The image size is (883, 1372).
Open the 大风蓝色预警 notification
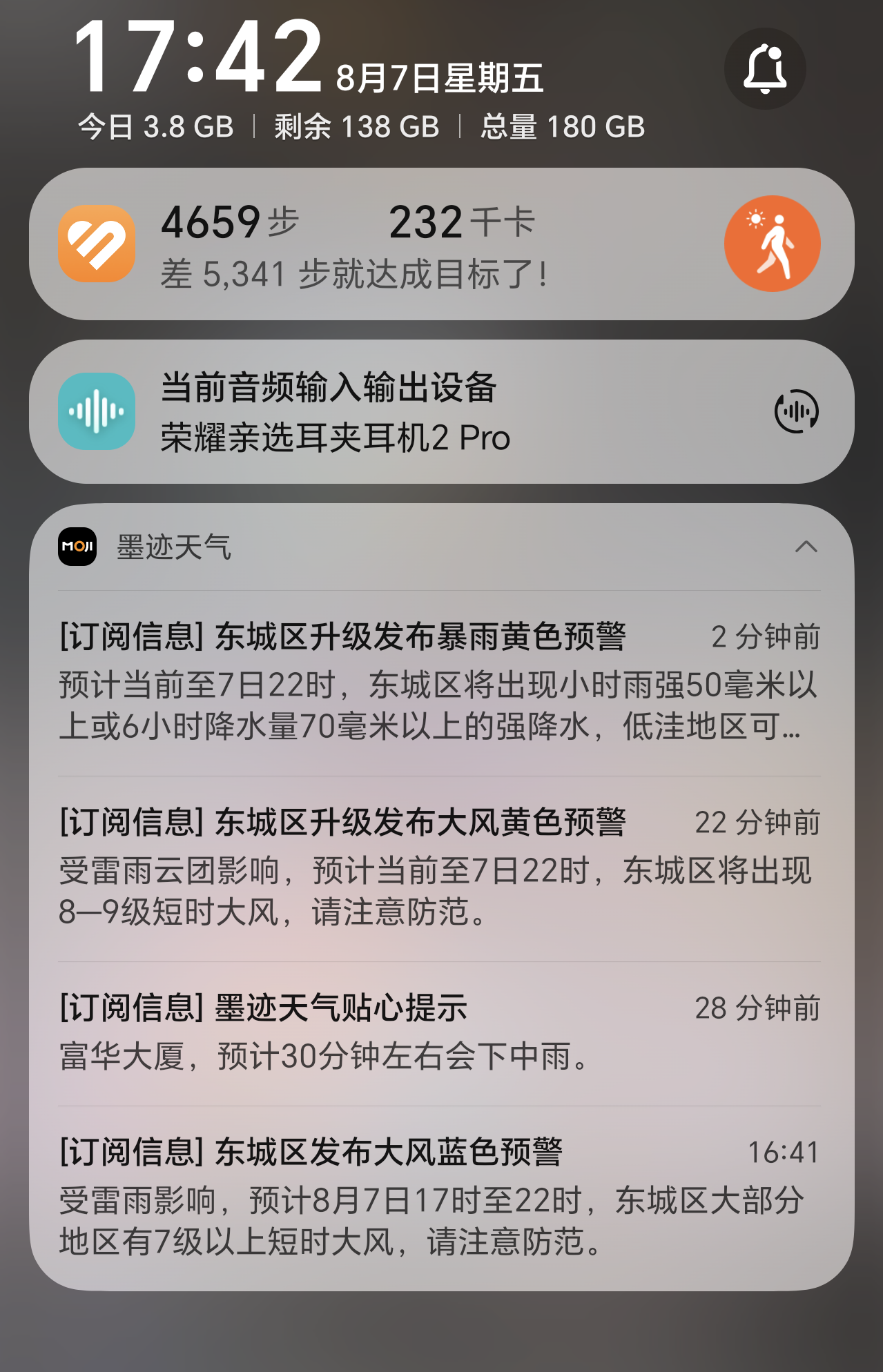(440, 1197)
